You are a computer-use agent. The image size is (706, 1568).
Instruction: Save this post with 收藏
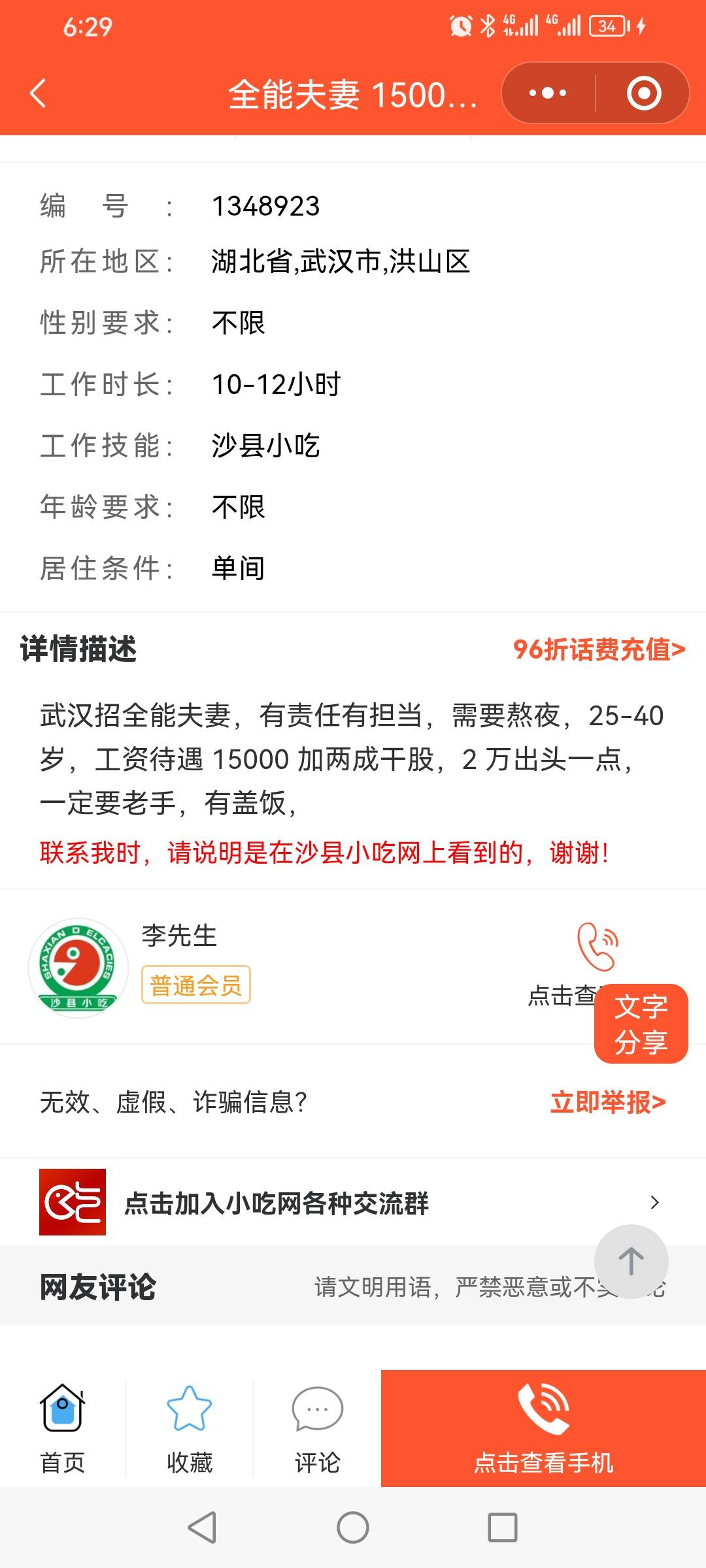coord(190,1429)
